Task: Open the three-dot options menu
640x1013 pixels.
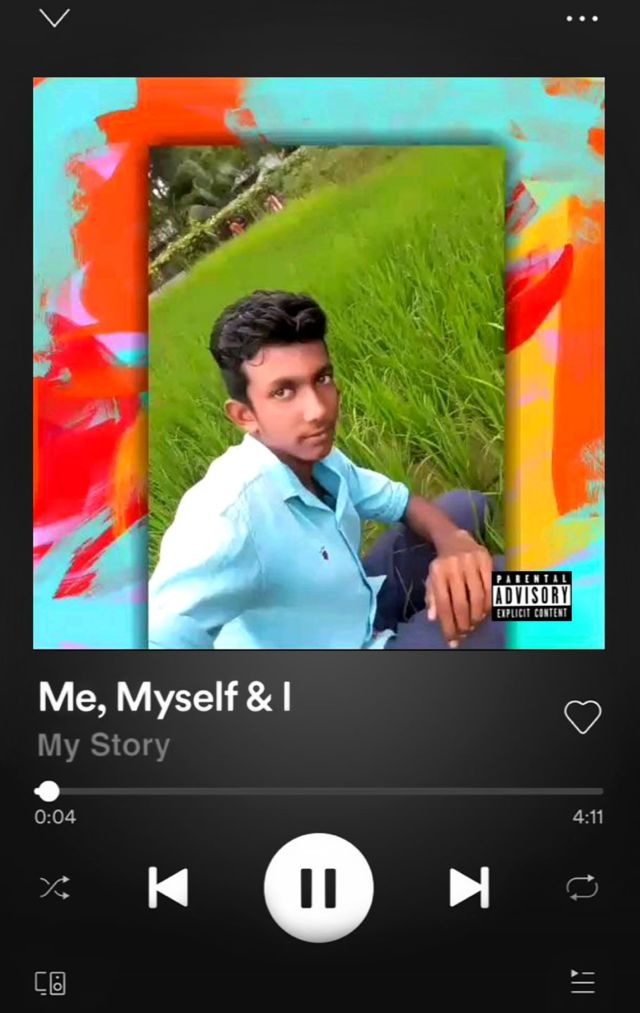Action: [x=582, y=19]
